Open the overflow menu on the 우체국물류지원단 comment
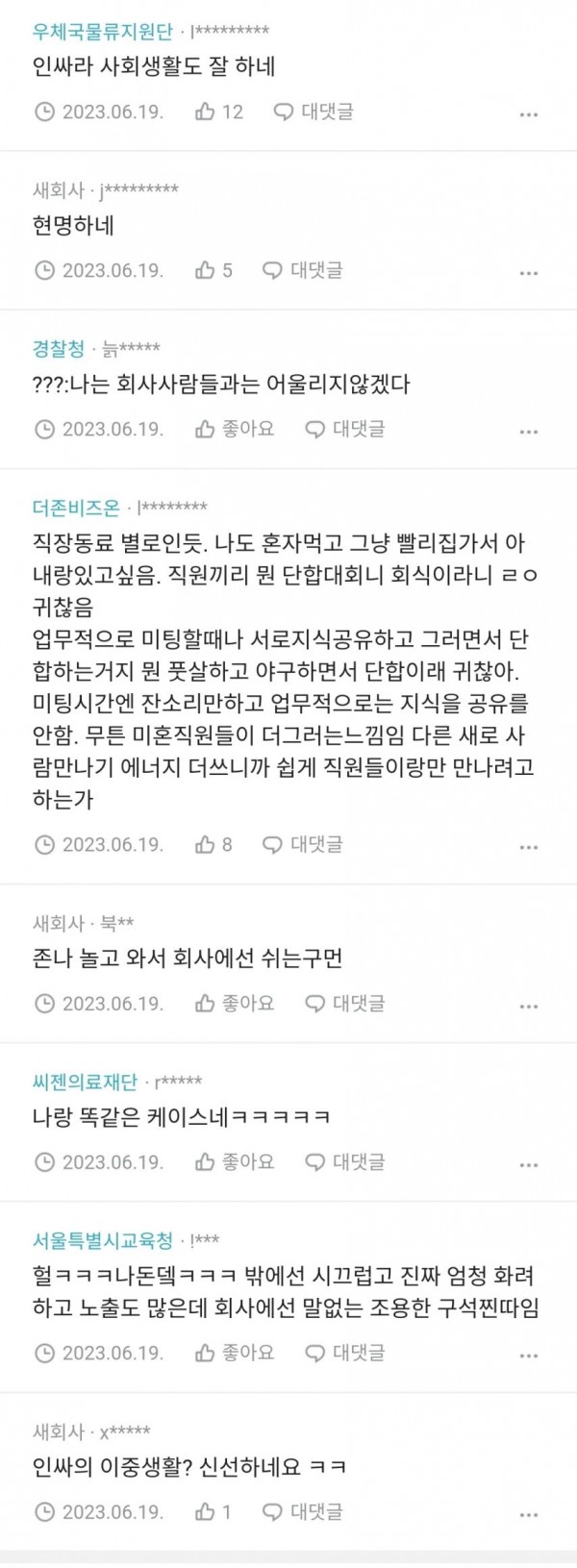 528,114
